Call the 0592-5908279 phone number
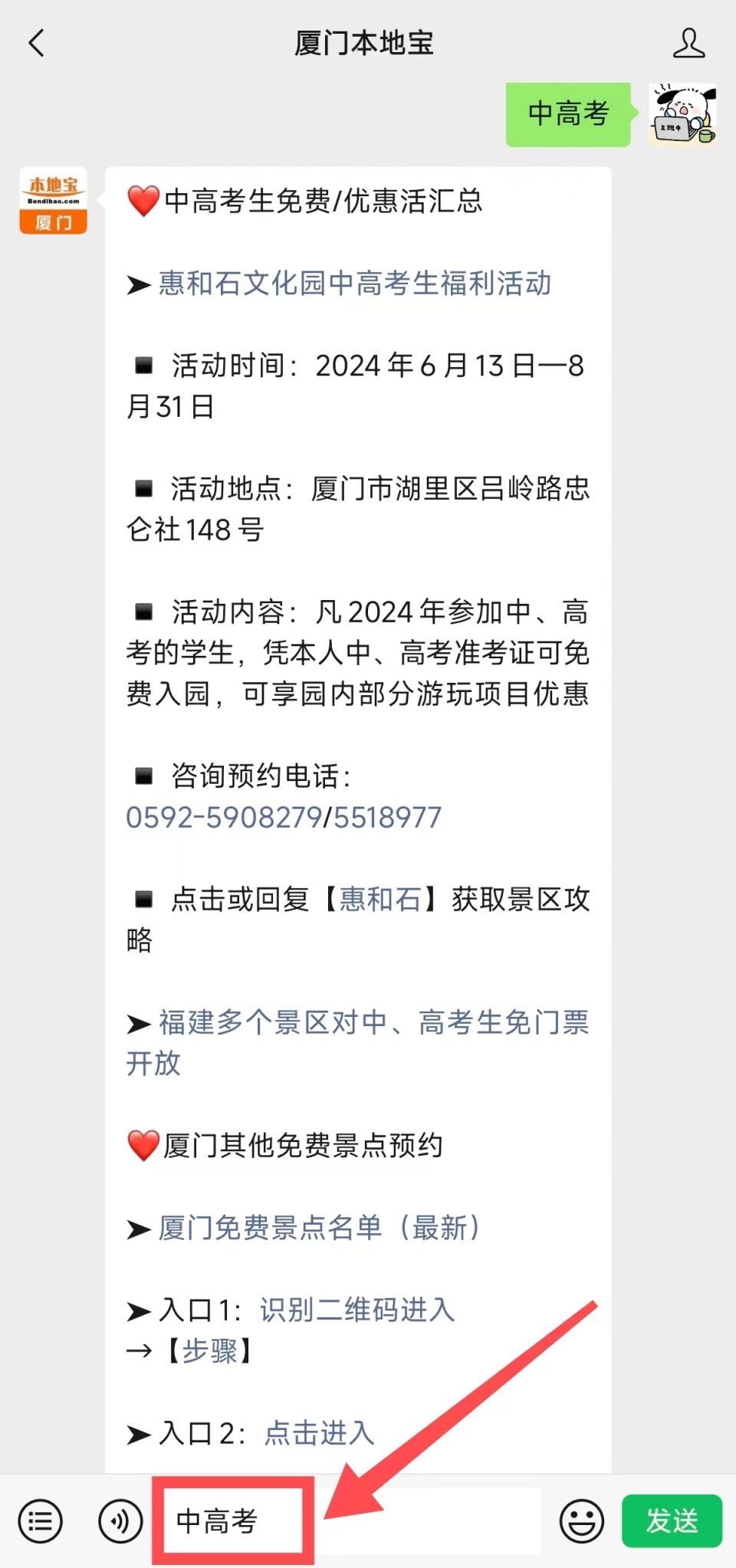Image resolution: width=736 pixels, height=1568 pixels. [224, 817]
